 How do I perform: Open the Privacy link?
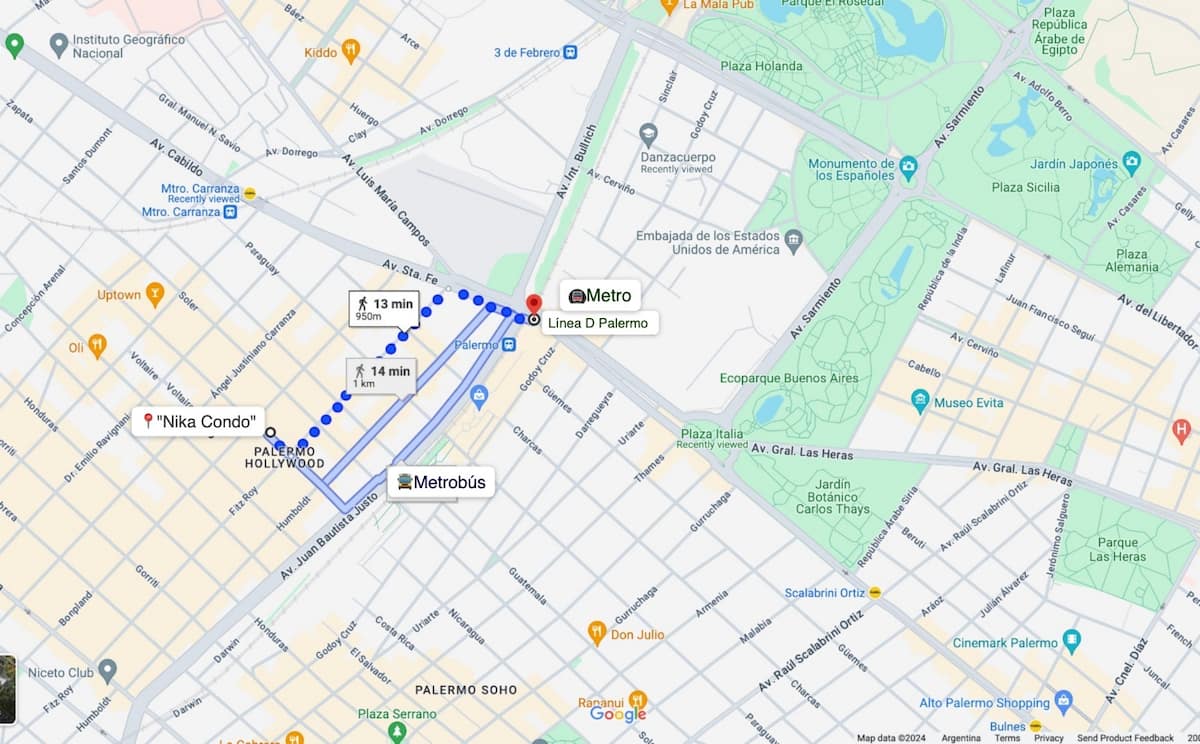[x=1048, y=738]
